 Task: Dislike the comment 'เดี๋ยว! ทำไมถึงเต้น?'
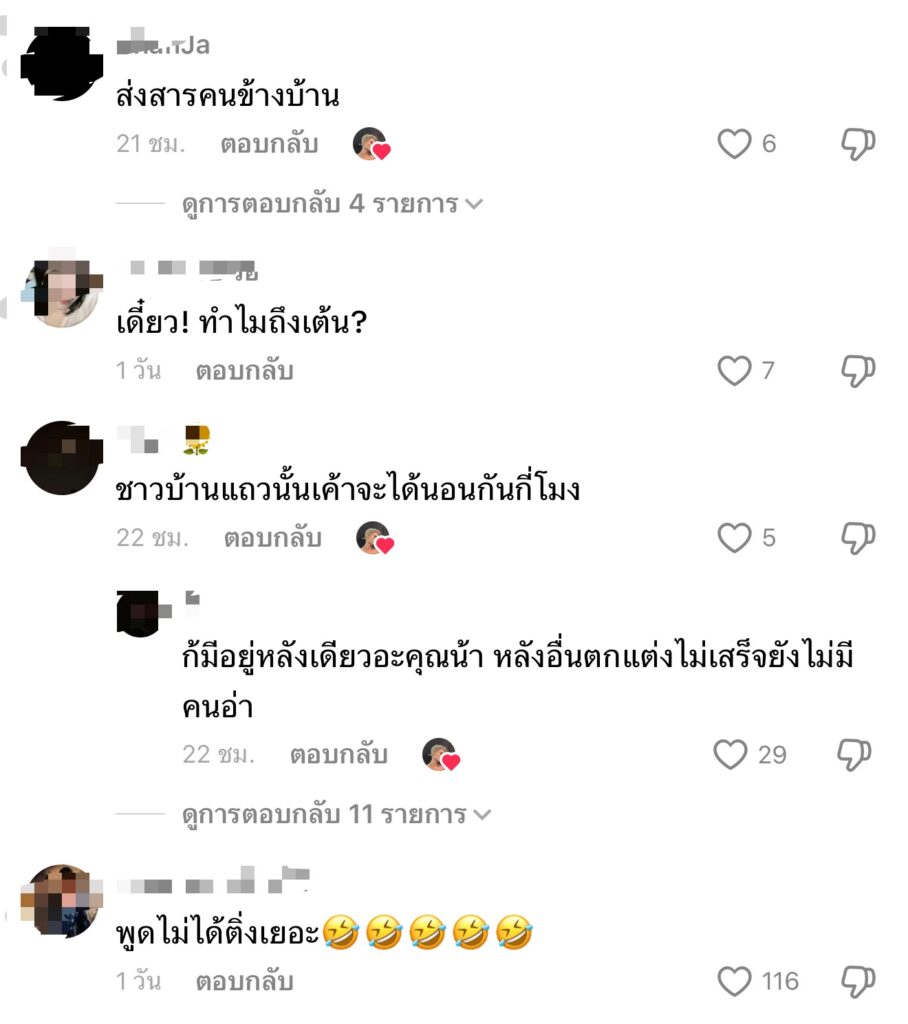click(857, 371)
